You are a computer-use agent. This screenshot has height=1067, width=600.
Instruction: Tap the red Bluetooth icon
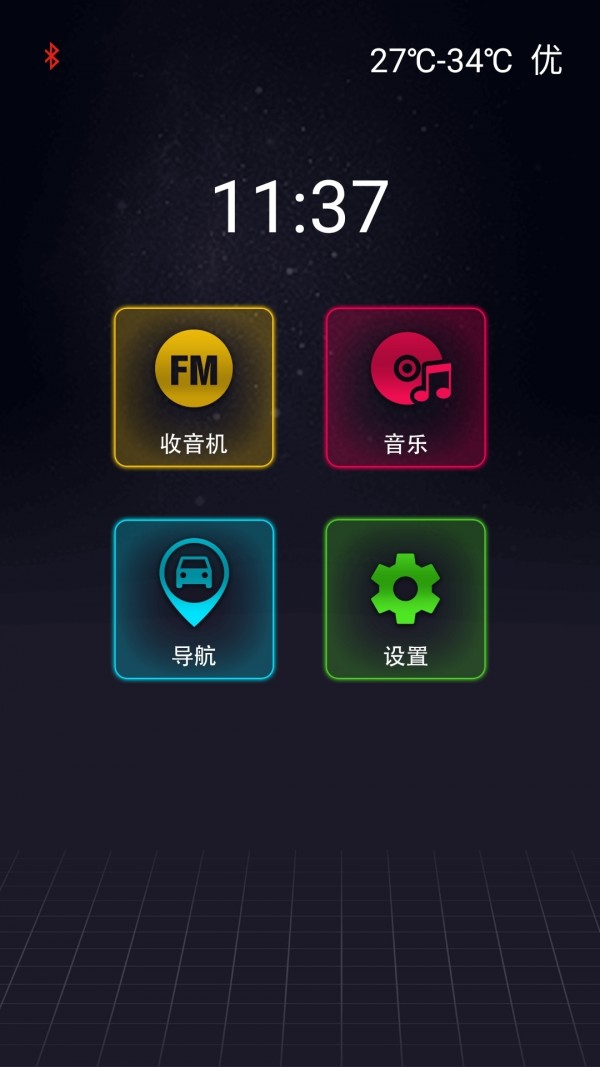click(51, 56)
